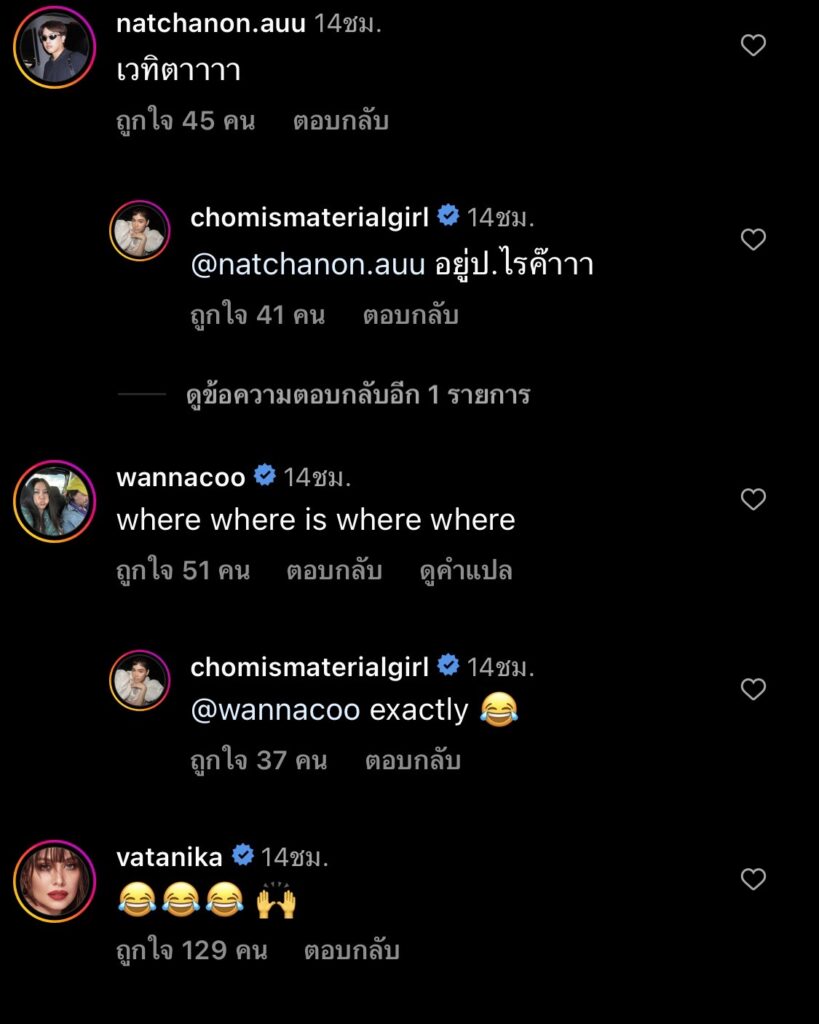Open wannacoo's profile picture
The height and width of the screenshot is (1024, 819).
tap(53, 500)
